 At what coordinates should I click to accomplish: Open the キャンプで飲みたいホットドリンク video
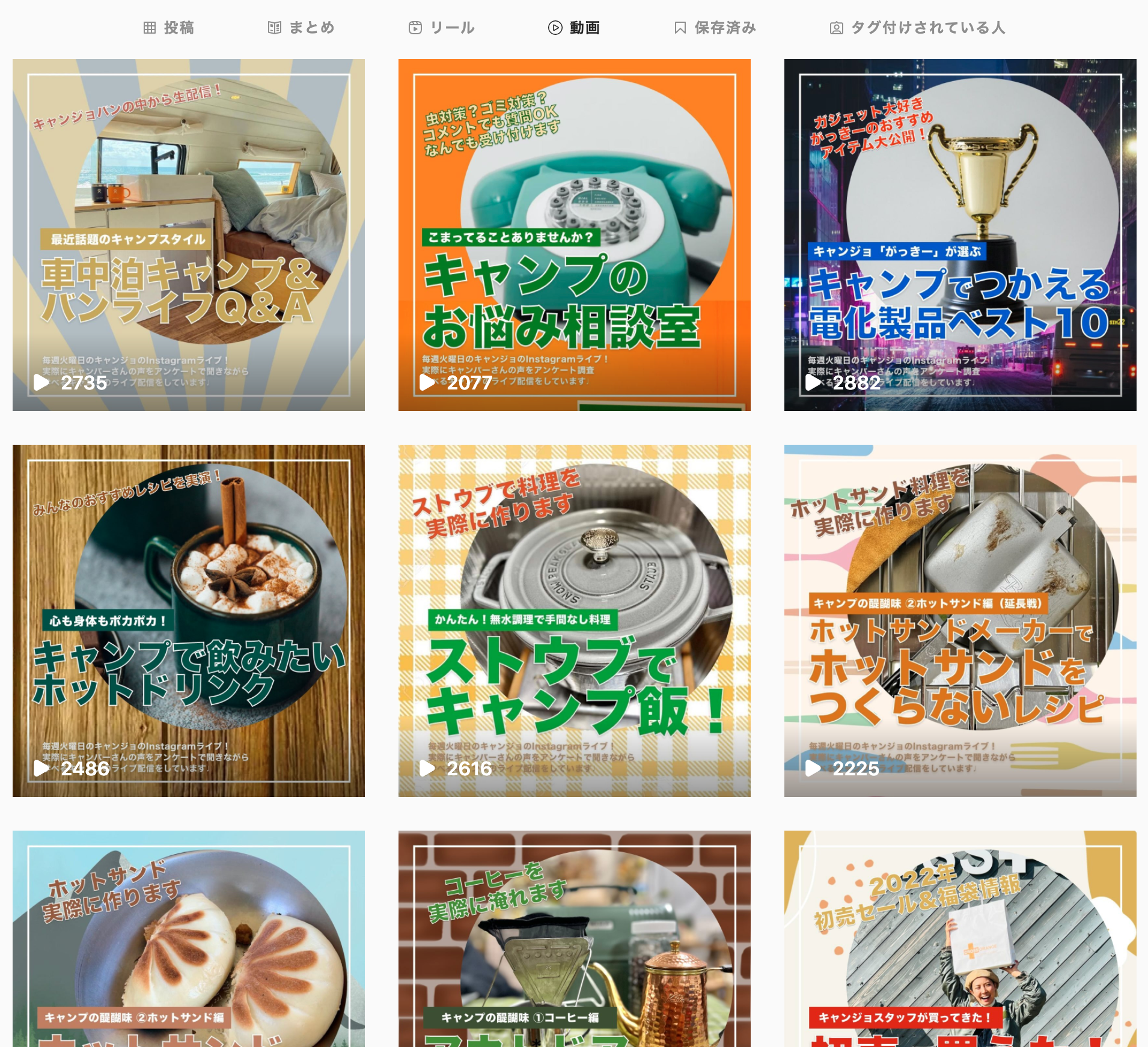tap(189, 621)
